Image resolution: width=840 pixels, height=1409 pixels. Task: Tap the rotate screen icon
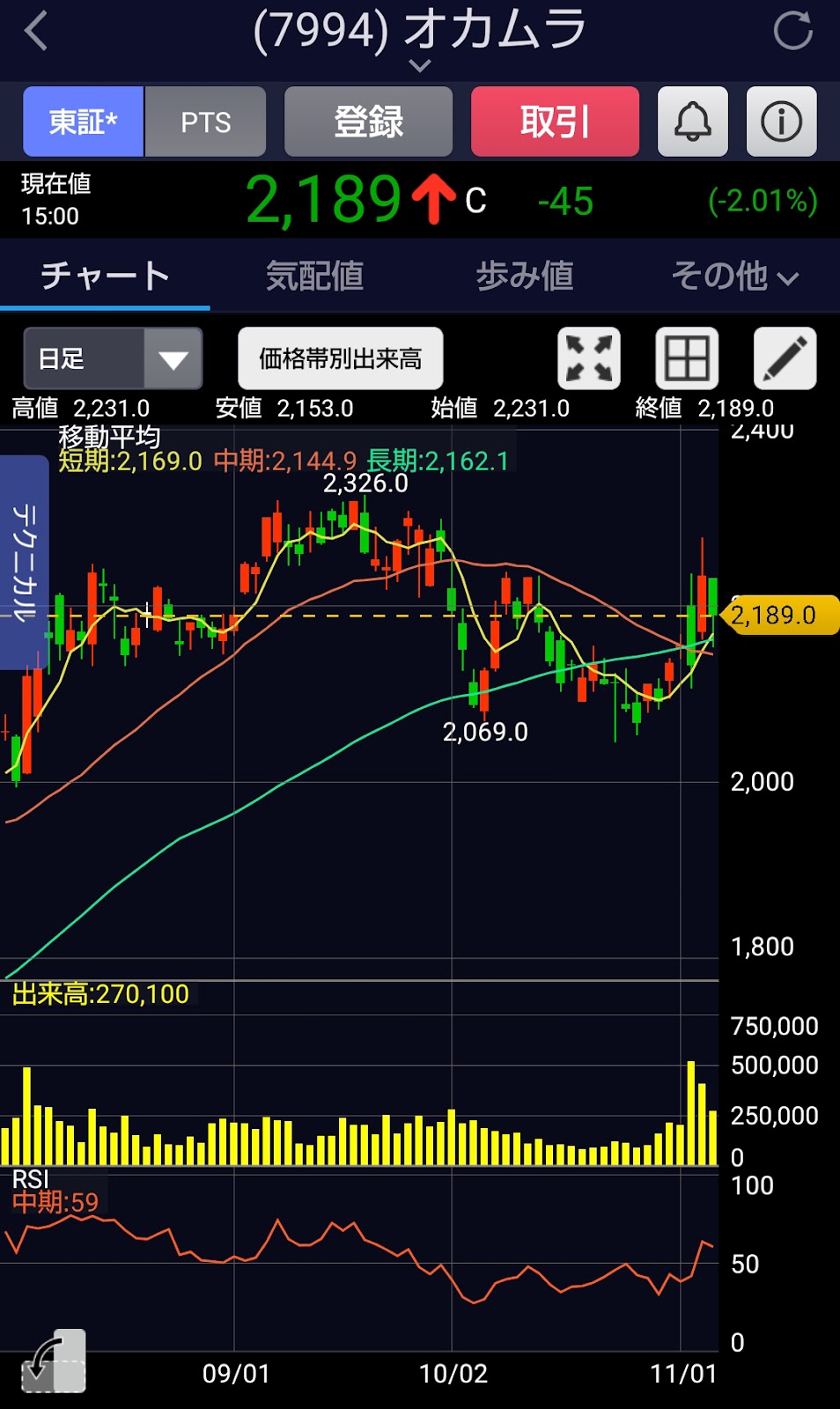pyautogui.click(x=54, y=1361)
